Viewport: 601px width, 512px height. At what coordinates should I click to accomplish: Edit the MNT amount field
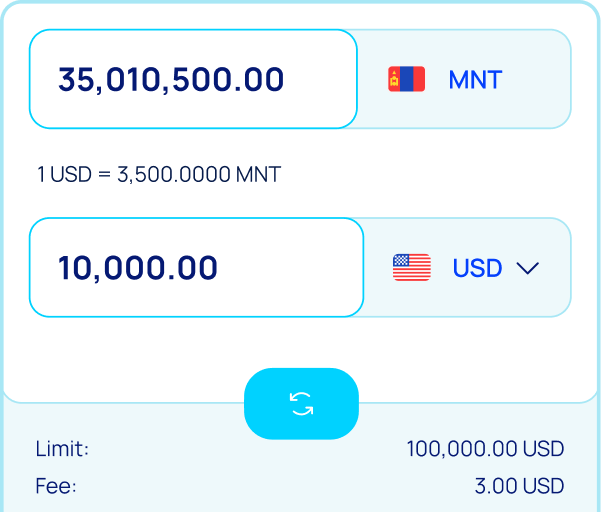192,80
